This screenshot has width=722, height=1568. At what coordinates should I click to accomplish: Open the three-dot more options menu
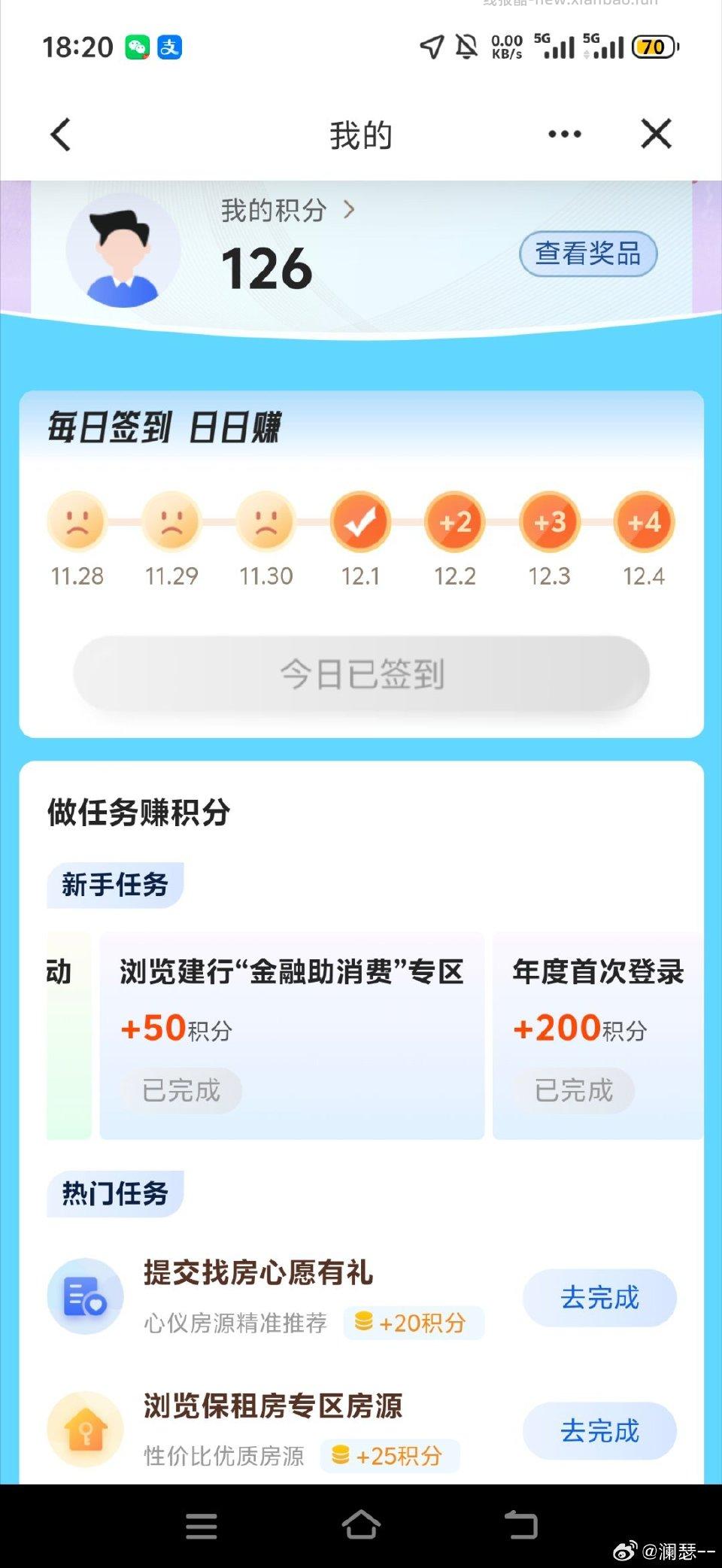pos(563,133)
